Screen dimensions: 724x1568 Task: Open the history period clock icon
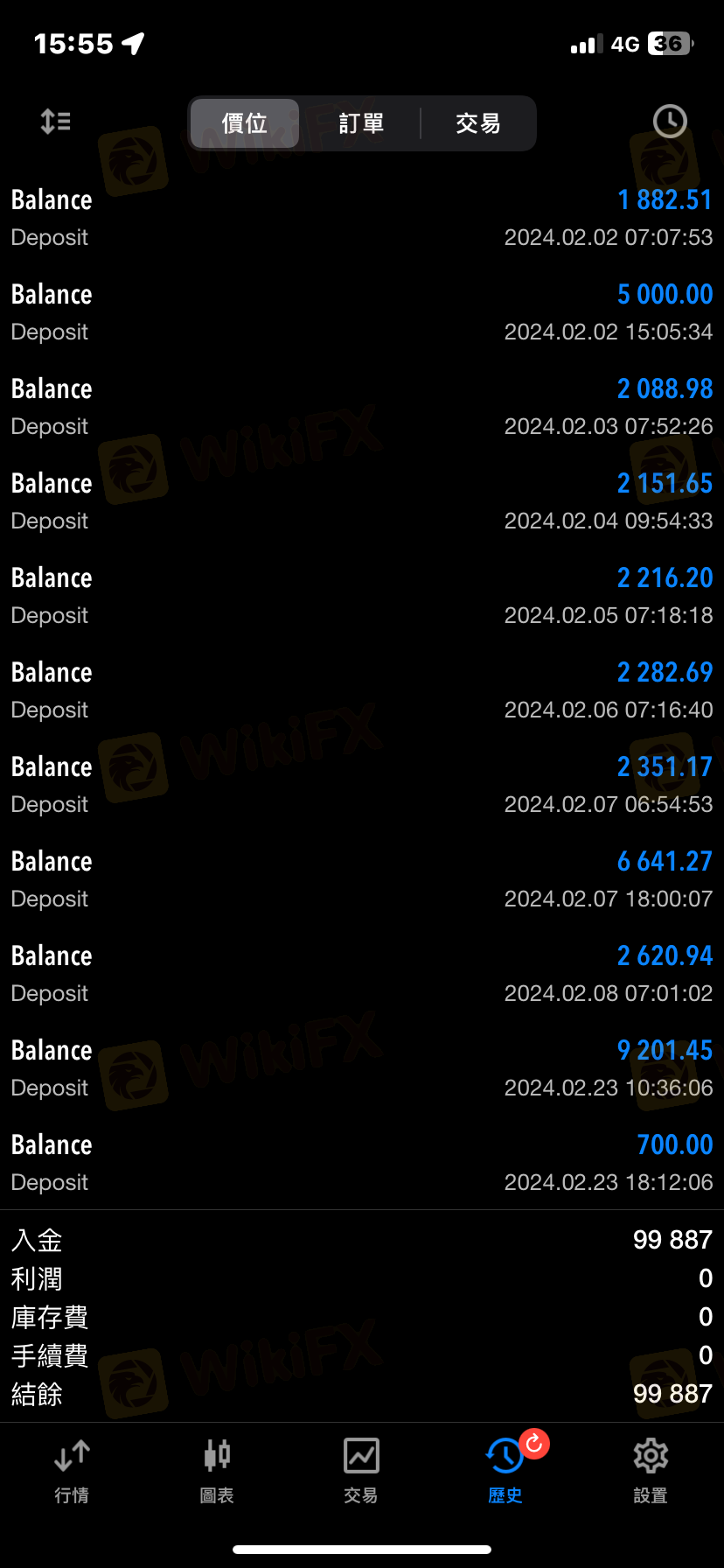(670, 122)
